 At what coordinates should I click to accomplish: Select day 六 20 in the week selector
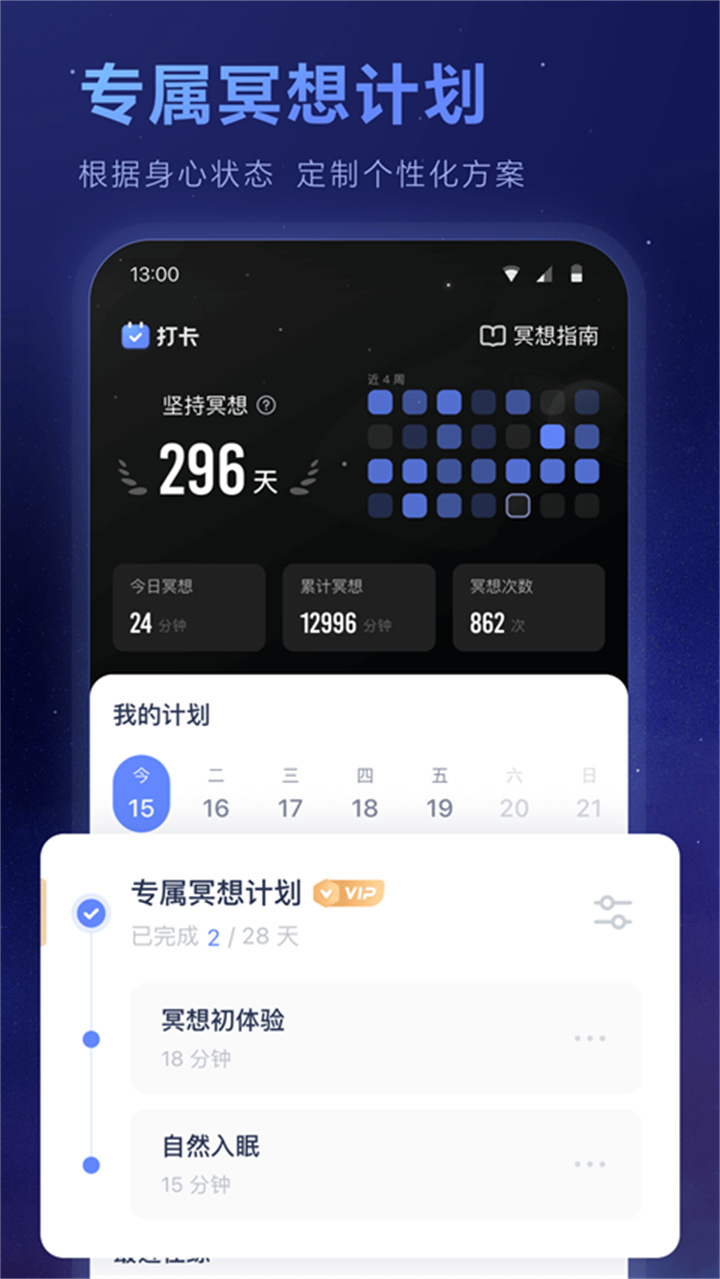(x=514, y=791)
